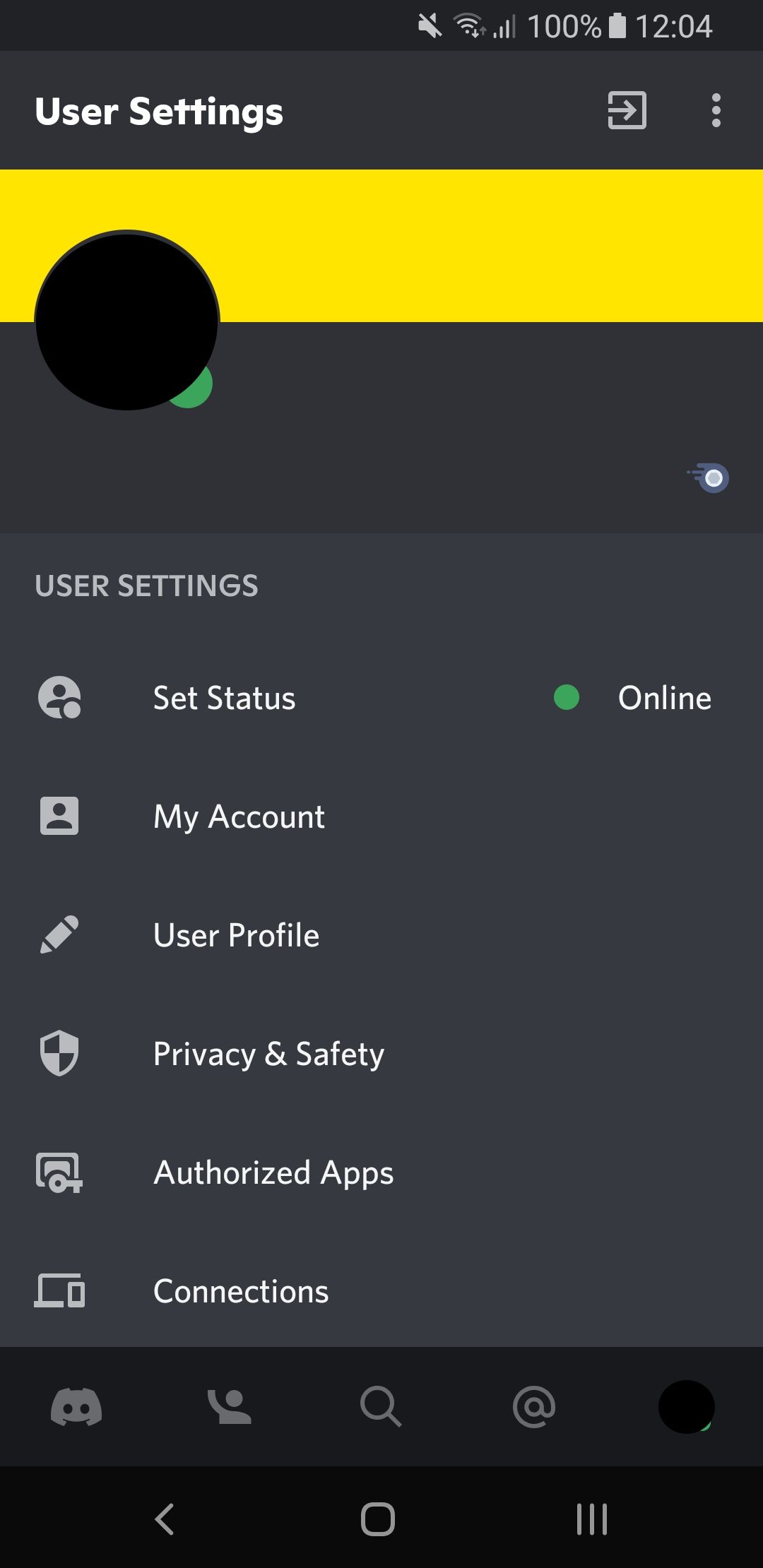Click the Privacy & Safety shield icon
Viewport: 763px width, 1568px height.
coord(59,1053)
